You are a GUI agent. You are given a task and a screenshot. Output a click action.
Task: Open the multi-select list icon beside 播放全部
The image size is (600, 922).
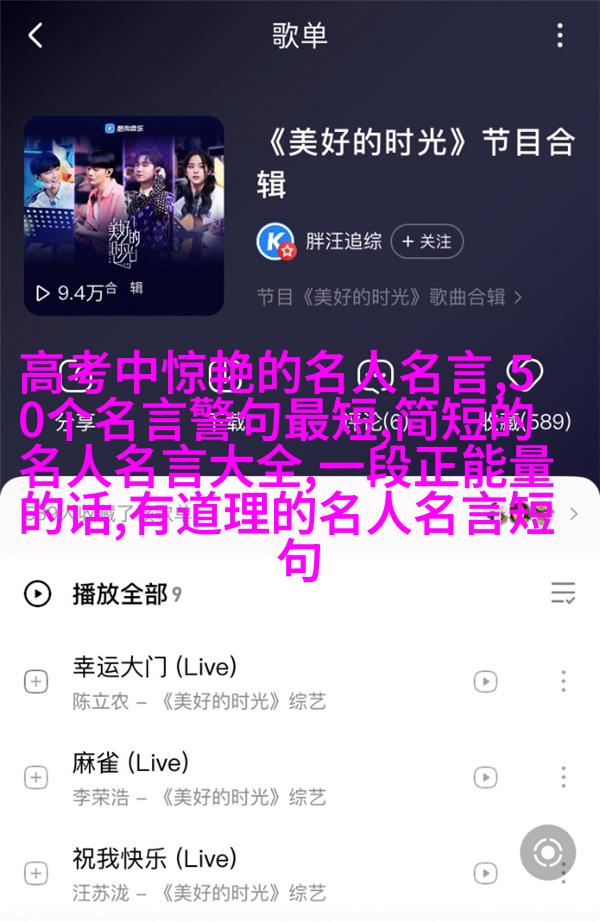563,593
